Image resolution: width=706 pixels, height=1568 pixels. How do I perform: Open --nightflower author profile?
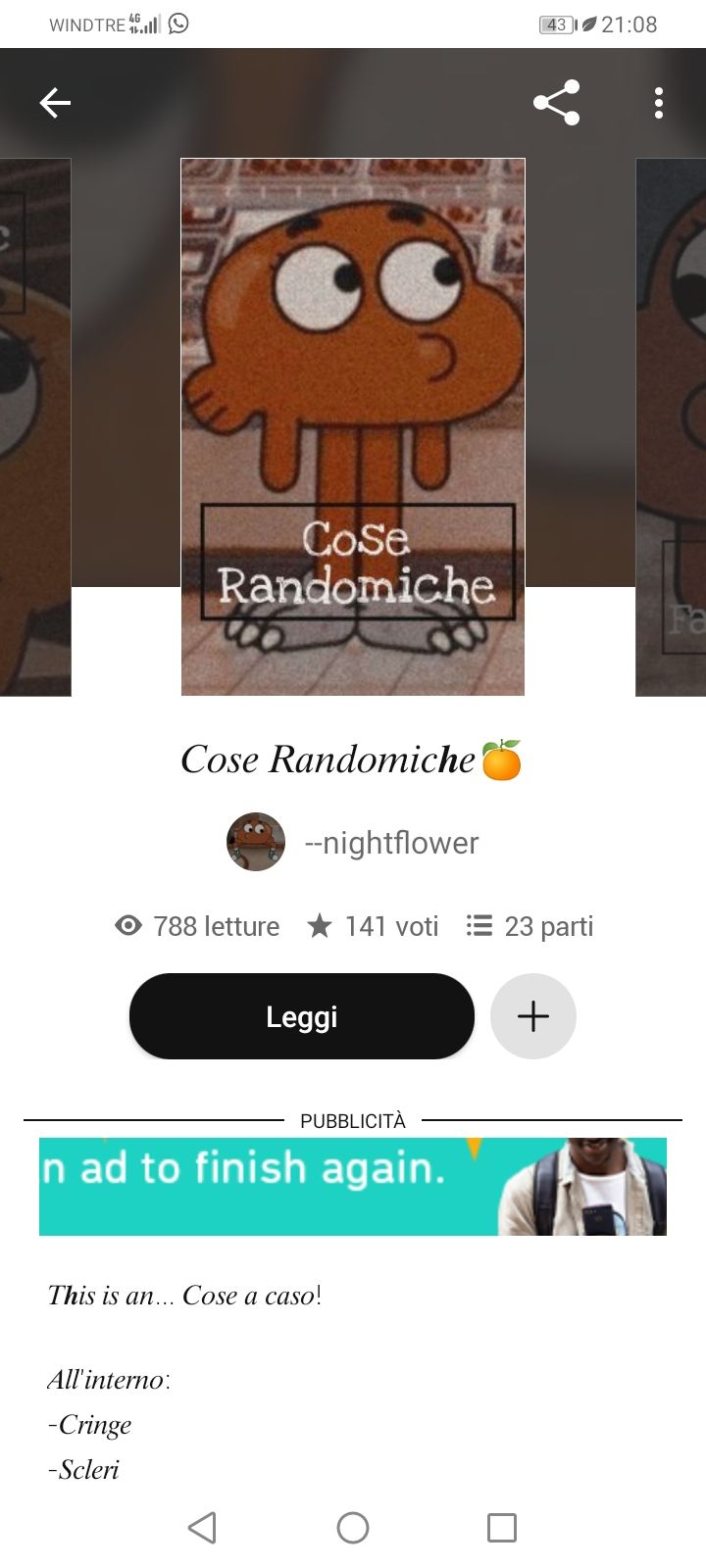(390, 843)
